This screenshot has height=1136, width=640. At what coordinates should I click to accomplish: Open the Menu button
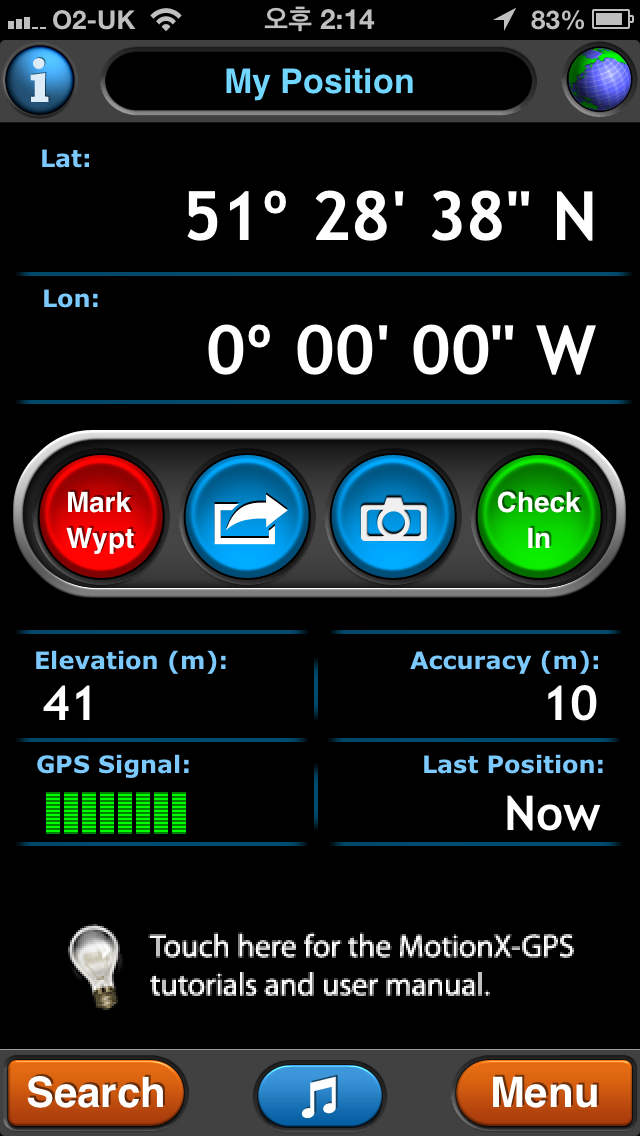click(544, 1092)
